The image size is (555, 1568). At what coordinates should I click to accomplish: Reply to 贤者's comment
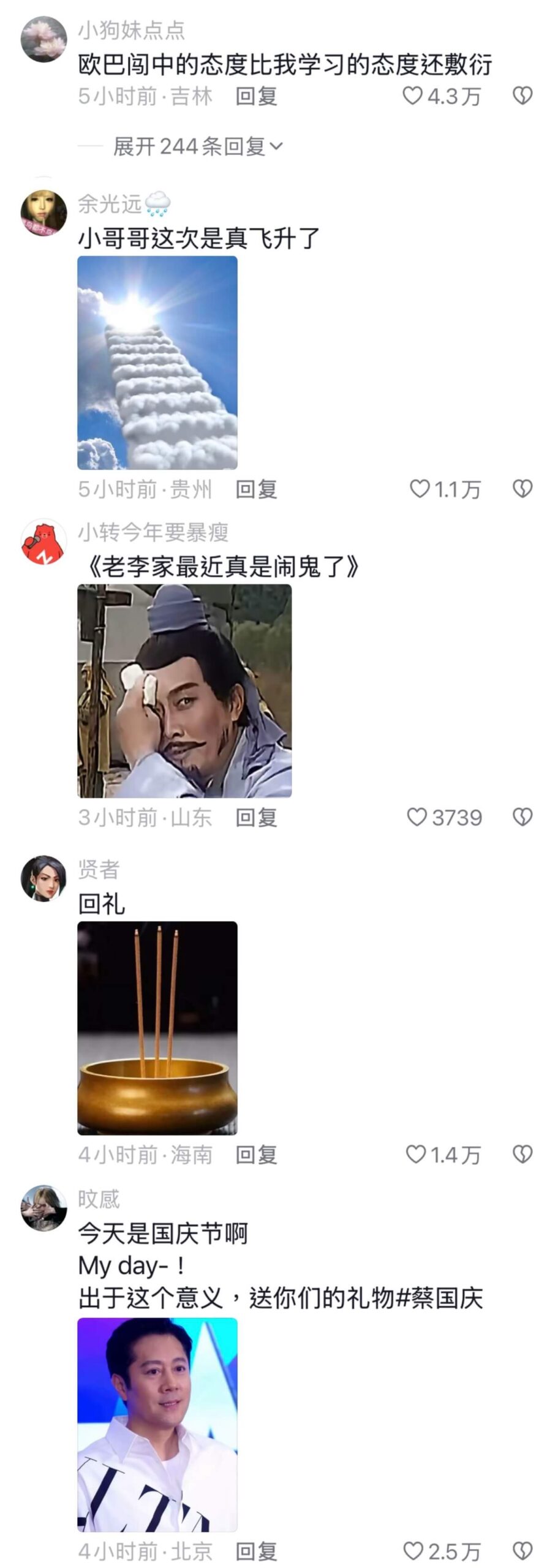[x=256, y=1155]
